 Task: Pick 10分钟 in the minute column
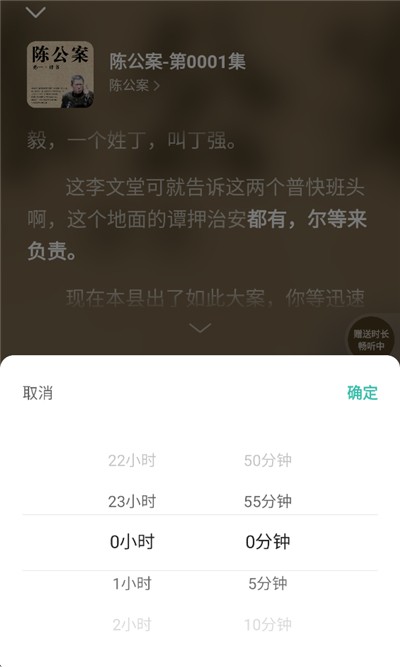click(x=268, y=624)
